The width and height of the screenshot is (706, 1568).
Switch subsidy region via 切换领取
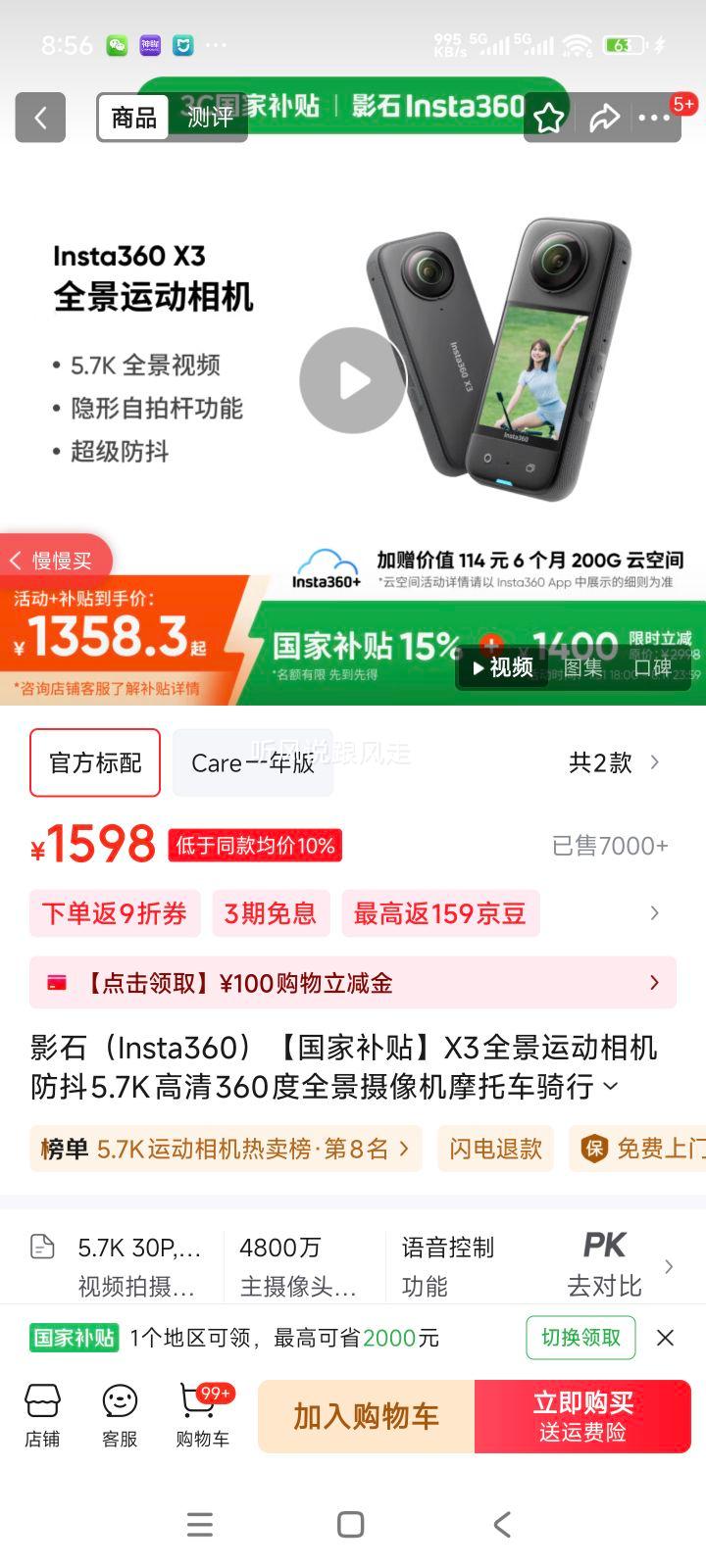click(580, 1337)
